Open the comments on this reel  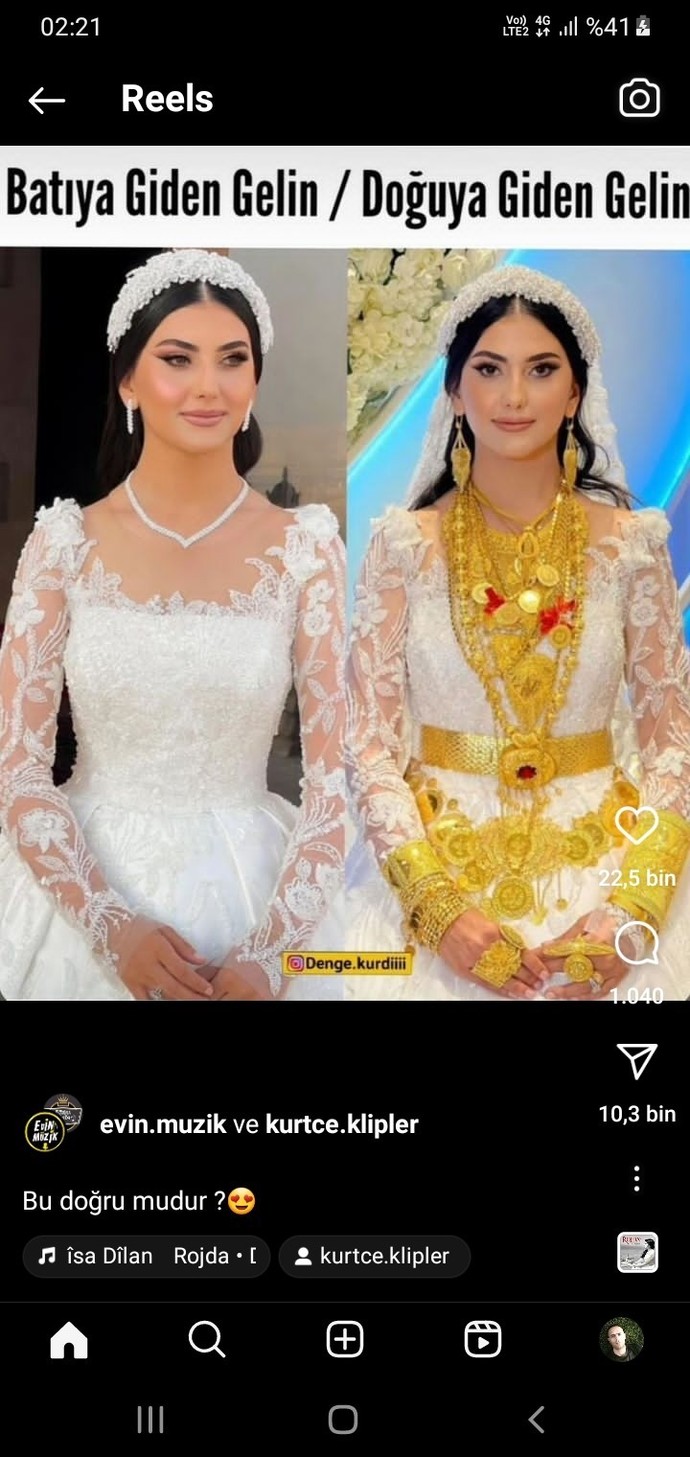[x=636, y=942]
